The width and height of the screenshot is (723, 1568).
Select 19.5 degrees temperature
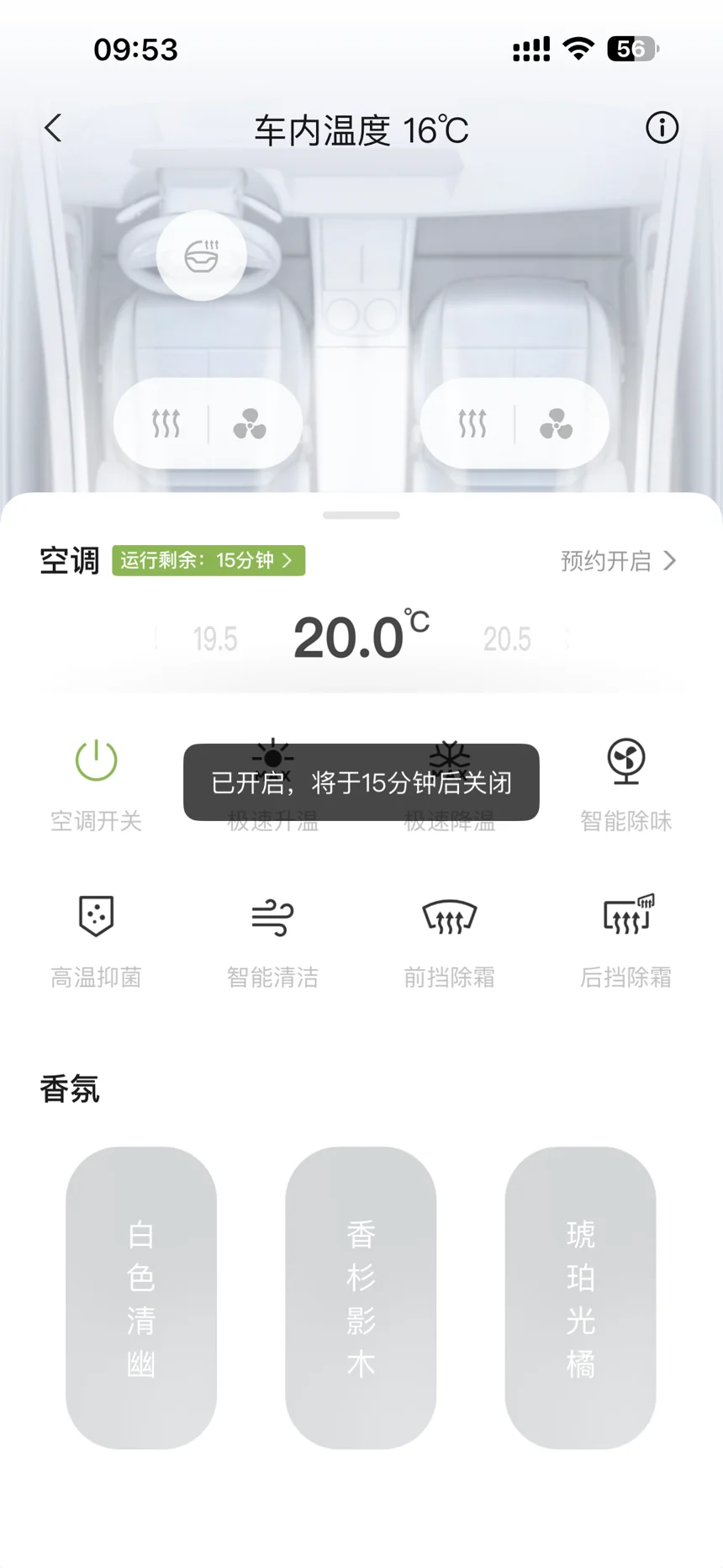pyautogui.click(x=215, y=639)
